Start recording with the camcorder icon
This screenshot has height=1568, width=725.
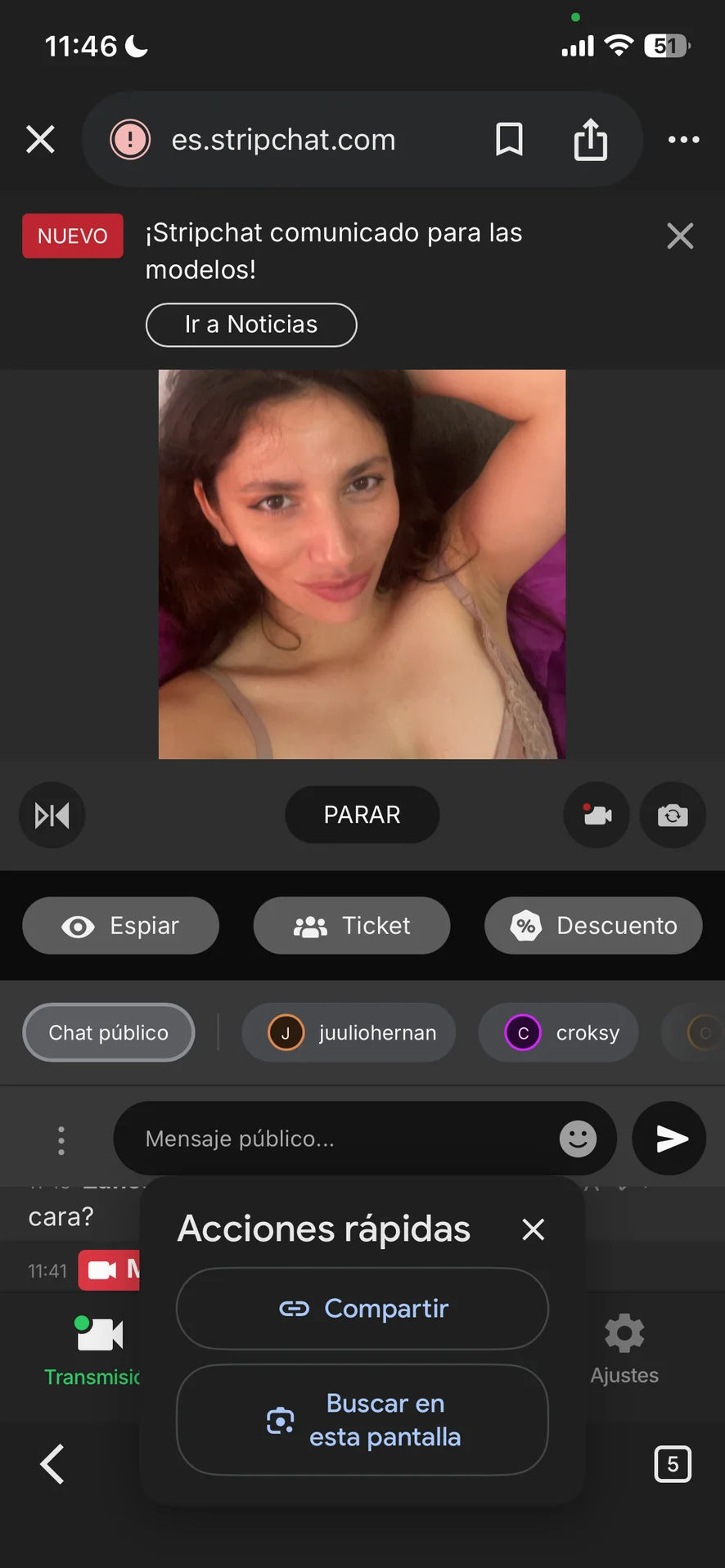(x=597, y=815)
